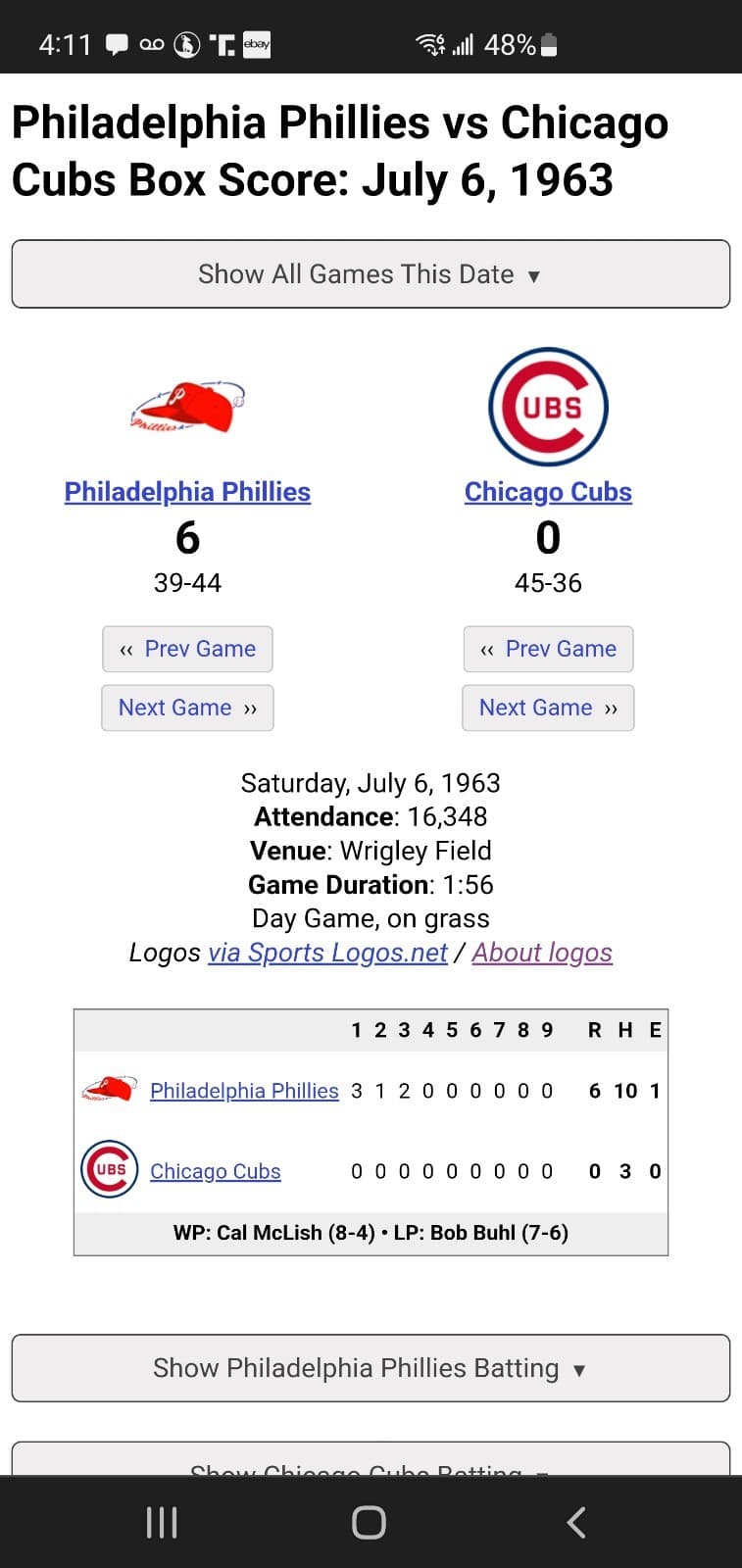Tap the T-Mobile icon in the status bar
Viewport: 742px width, 1568px height.
click(x=223, y=43)
